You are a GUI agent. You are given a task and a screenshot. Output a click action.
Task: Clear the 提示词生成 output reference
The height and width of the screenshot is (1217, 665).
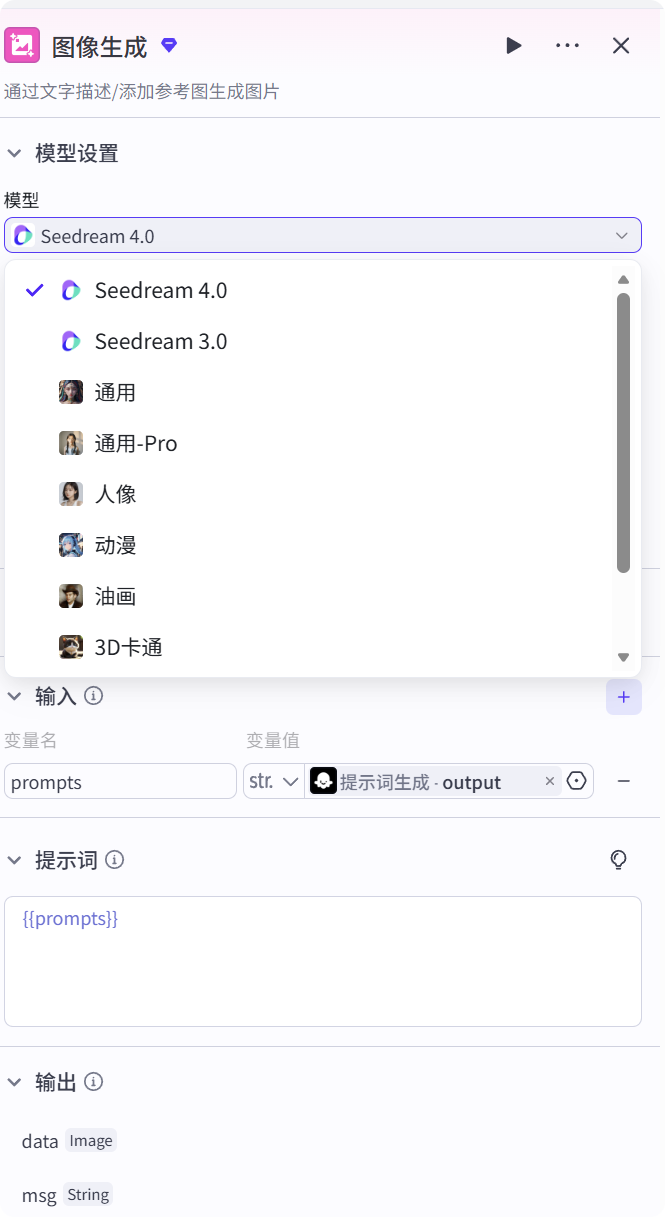[550, 782]
